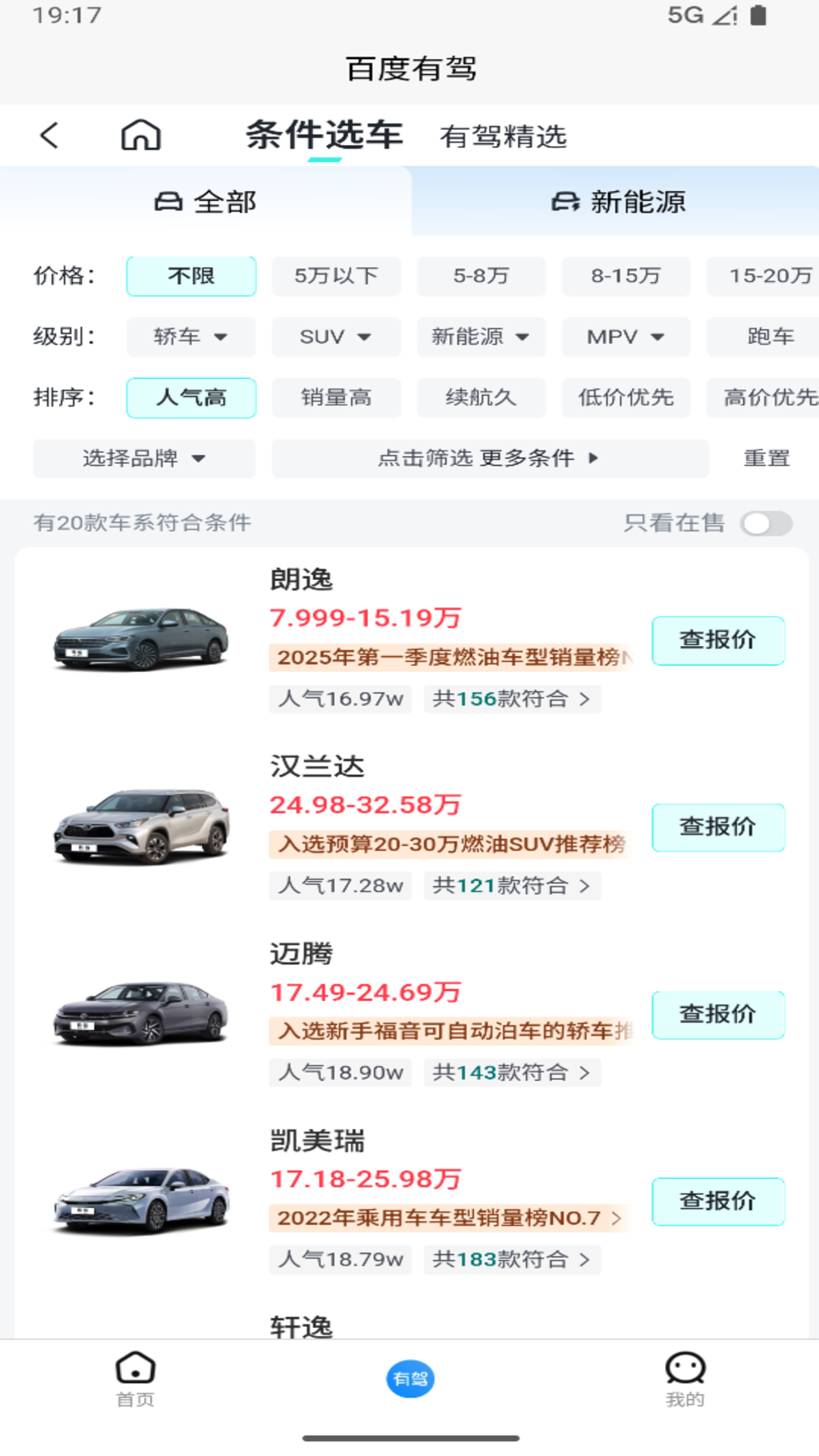
Task: Expand the 轿车 level dropdown
Action: point(190,337)
